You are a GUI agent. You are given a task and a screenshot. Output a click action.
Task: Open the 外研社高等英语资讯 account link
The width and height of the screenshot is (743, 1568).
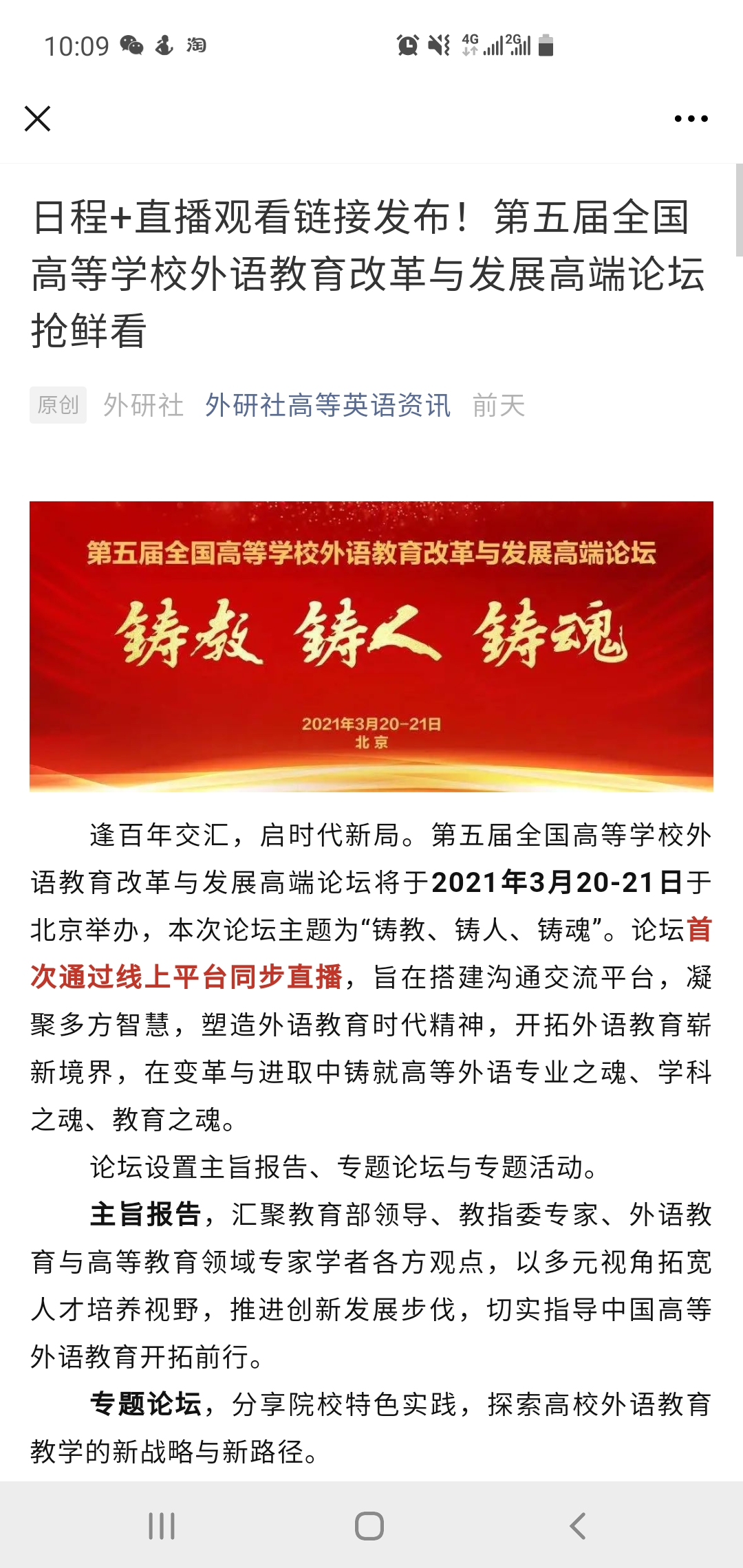click(328, 405)
